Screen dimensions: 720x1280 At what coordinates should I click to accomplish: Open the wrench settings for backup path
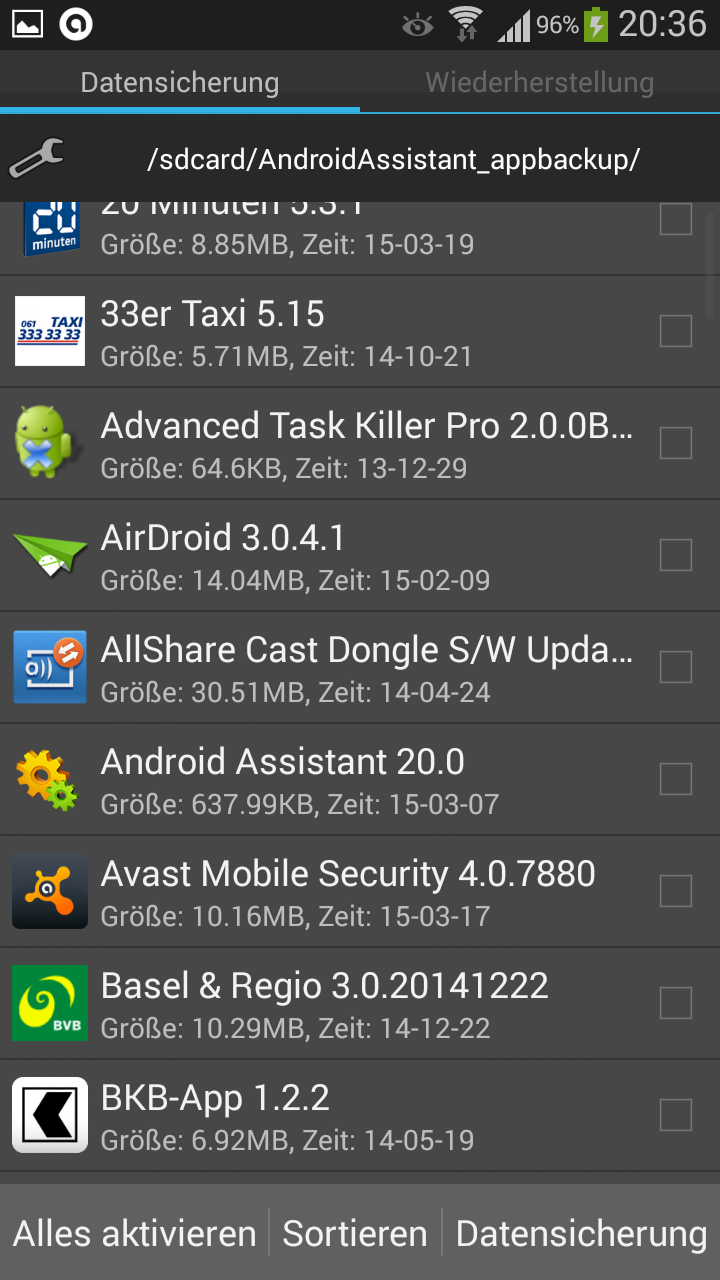pyautogui.click(x=36, y=158)
